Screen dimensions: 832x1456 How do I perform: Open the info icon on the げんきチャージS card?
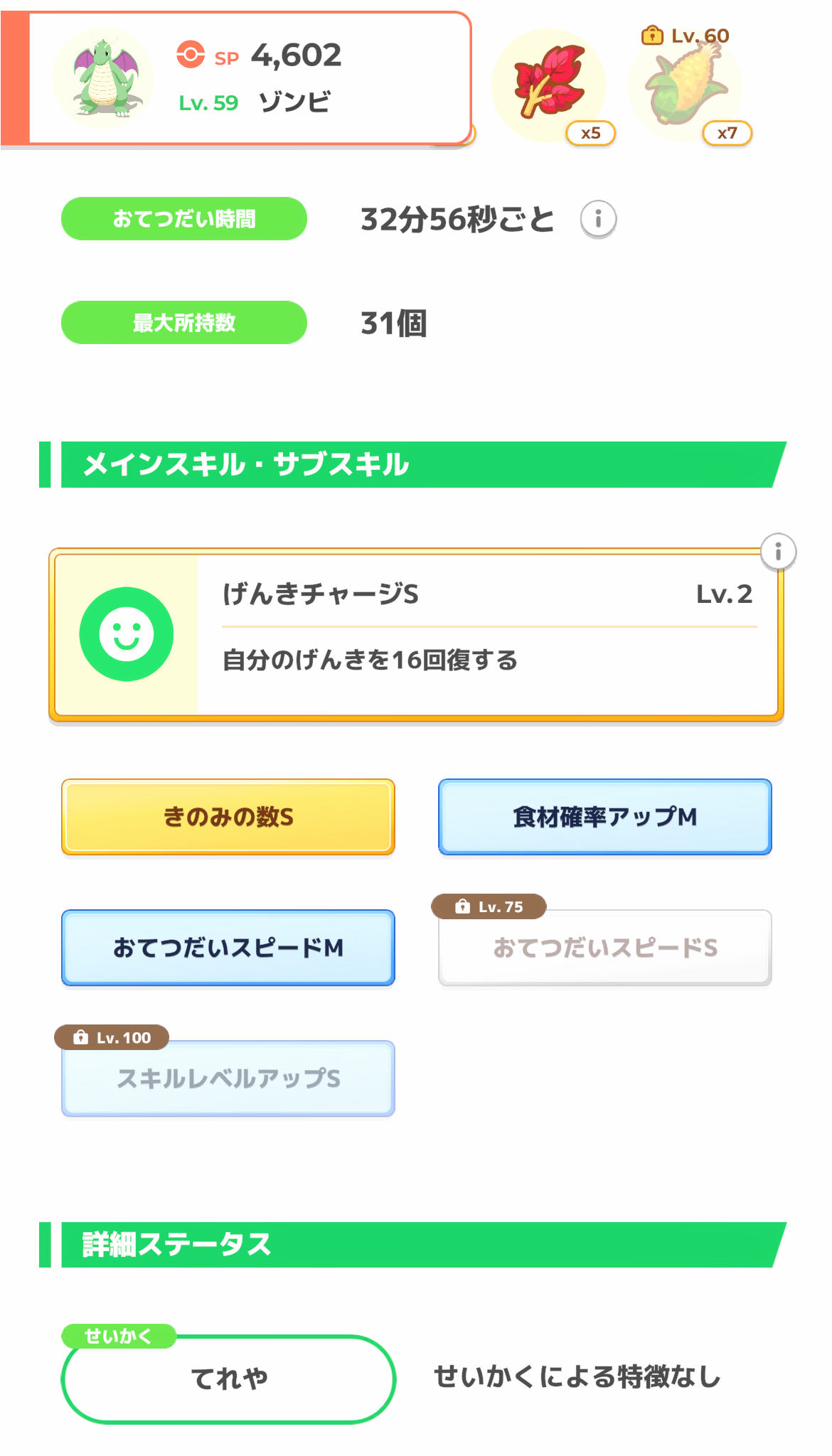[778, 552]
